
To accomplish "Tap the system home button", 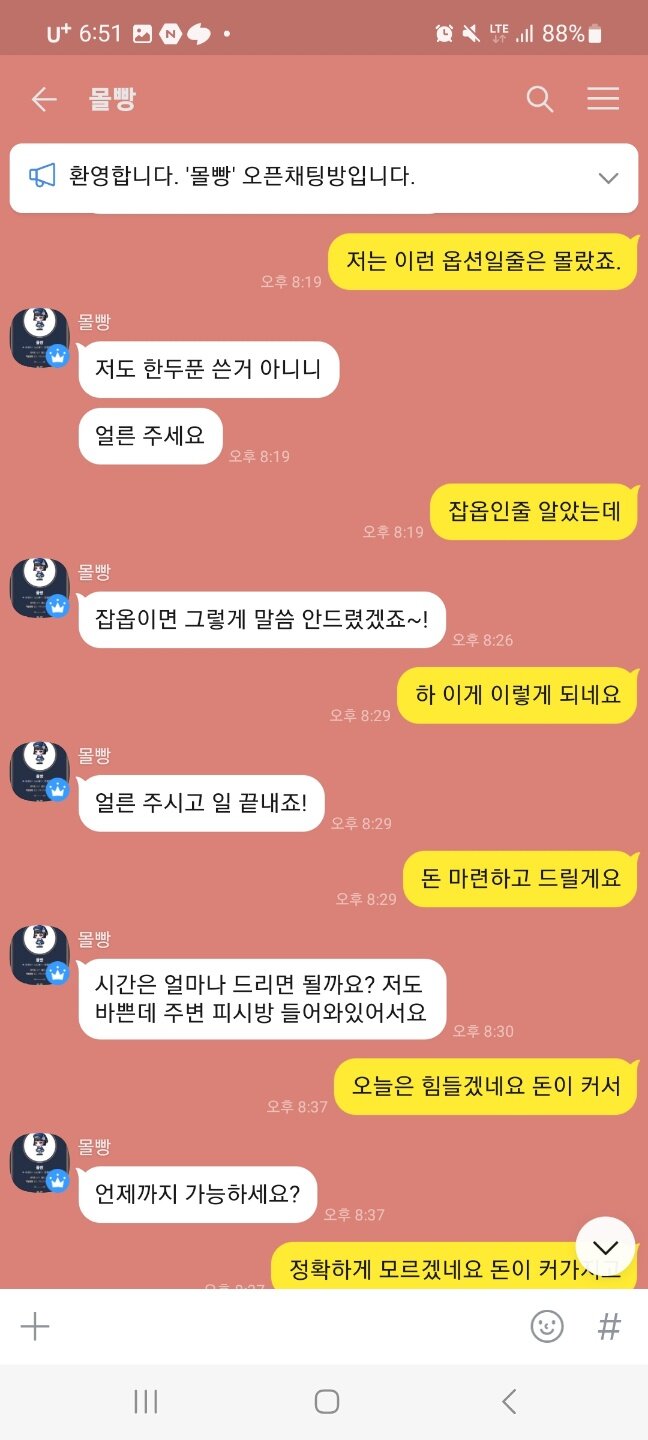I will (x=327, y=1402).
